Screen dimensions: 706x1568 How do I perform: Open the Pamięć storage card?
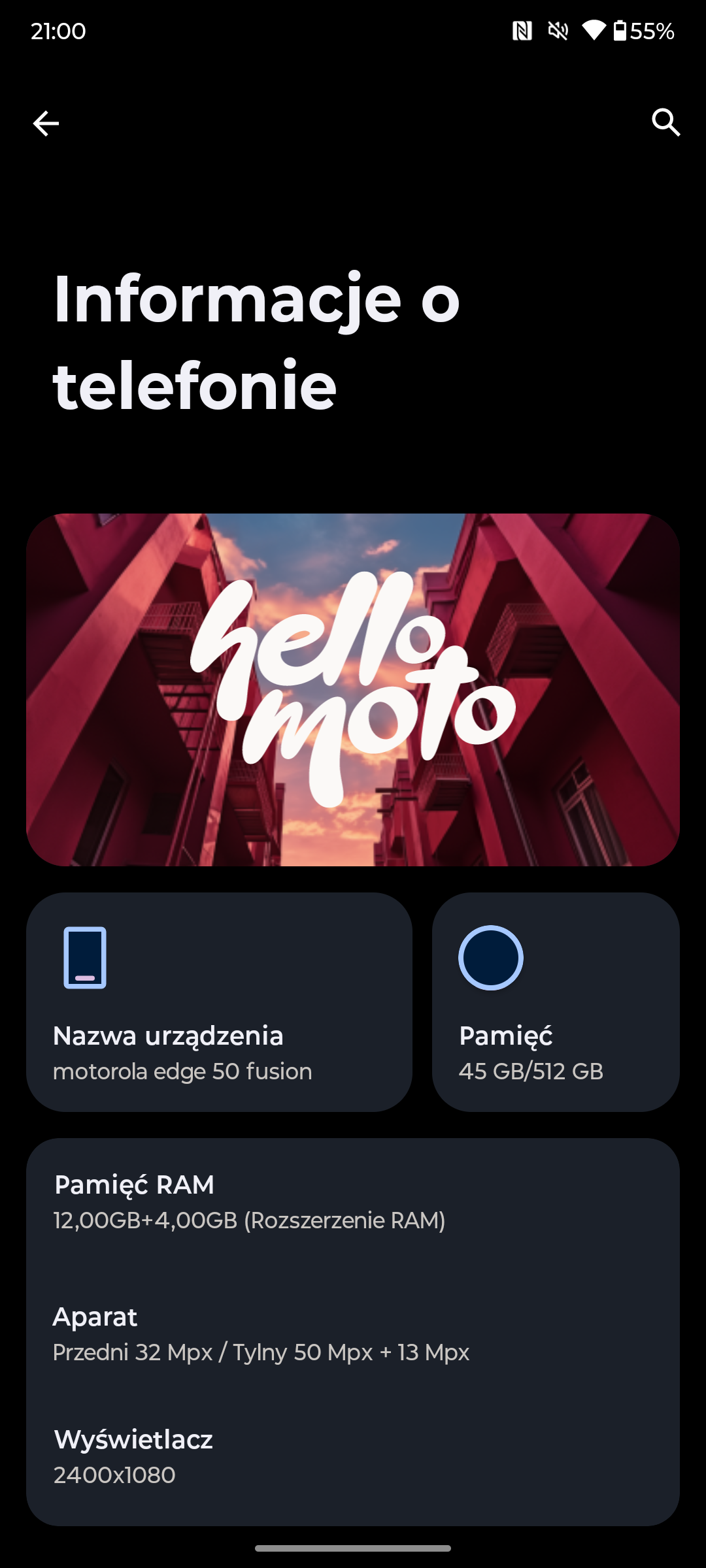click(x=556, y=1002)
